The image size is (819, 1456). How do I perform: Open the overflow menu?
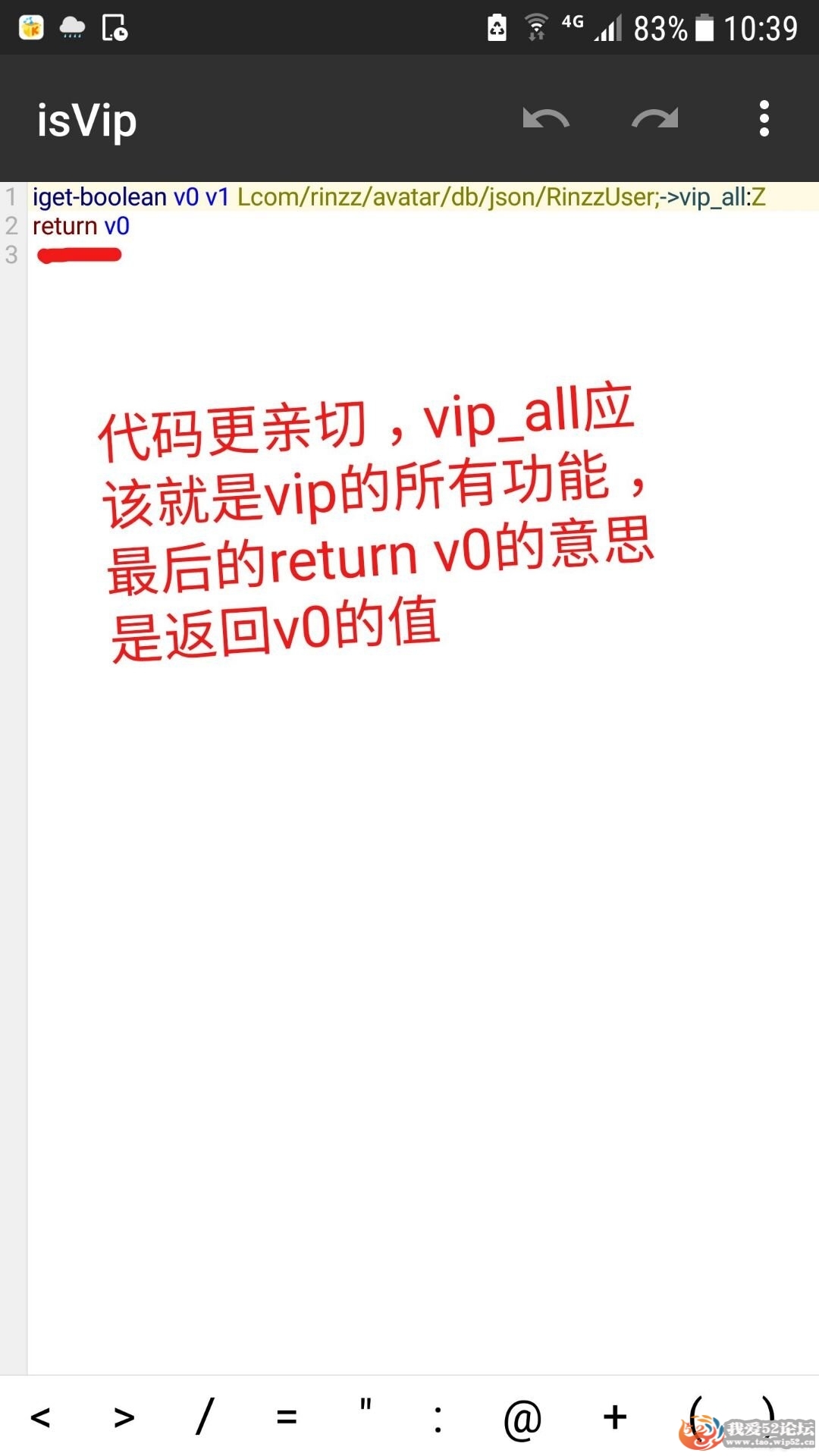[764, 119]
